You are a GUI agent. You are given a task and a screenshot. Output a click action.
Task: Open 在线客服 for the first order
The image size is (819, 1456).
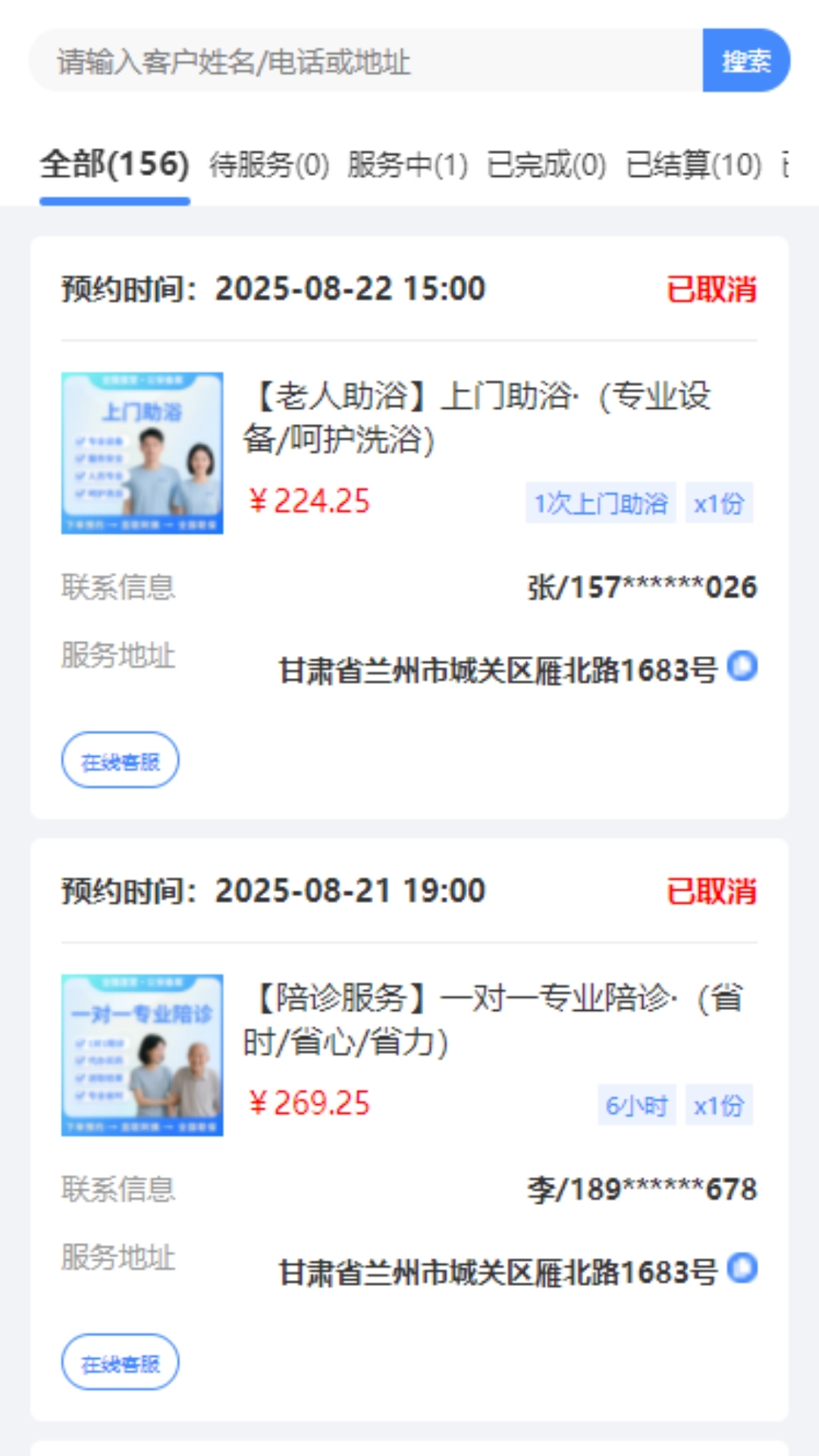point(120,760)
